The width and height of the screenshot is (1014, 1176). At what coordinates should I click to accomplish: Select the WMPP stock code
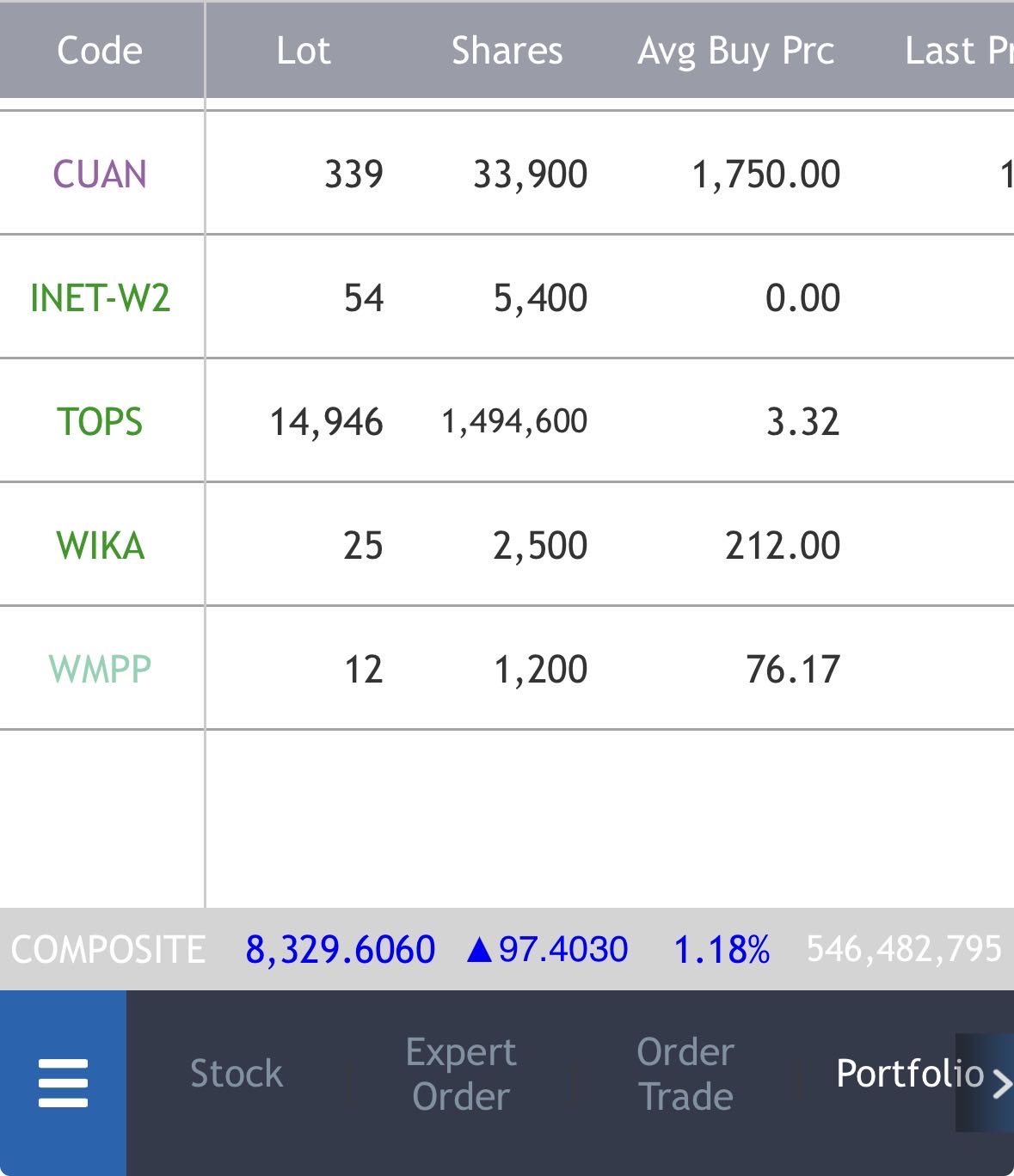[100, 670]
